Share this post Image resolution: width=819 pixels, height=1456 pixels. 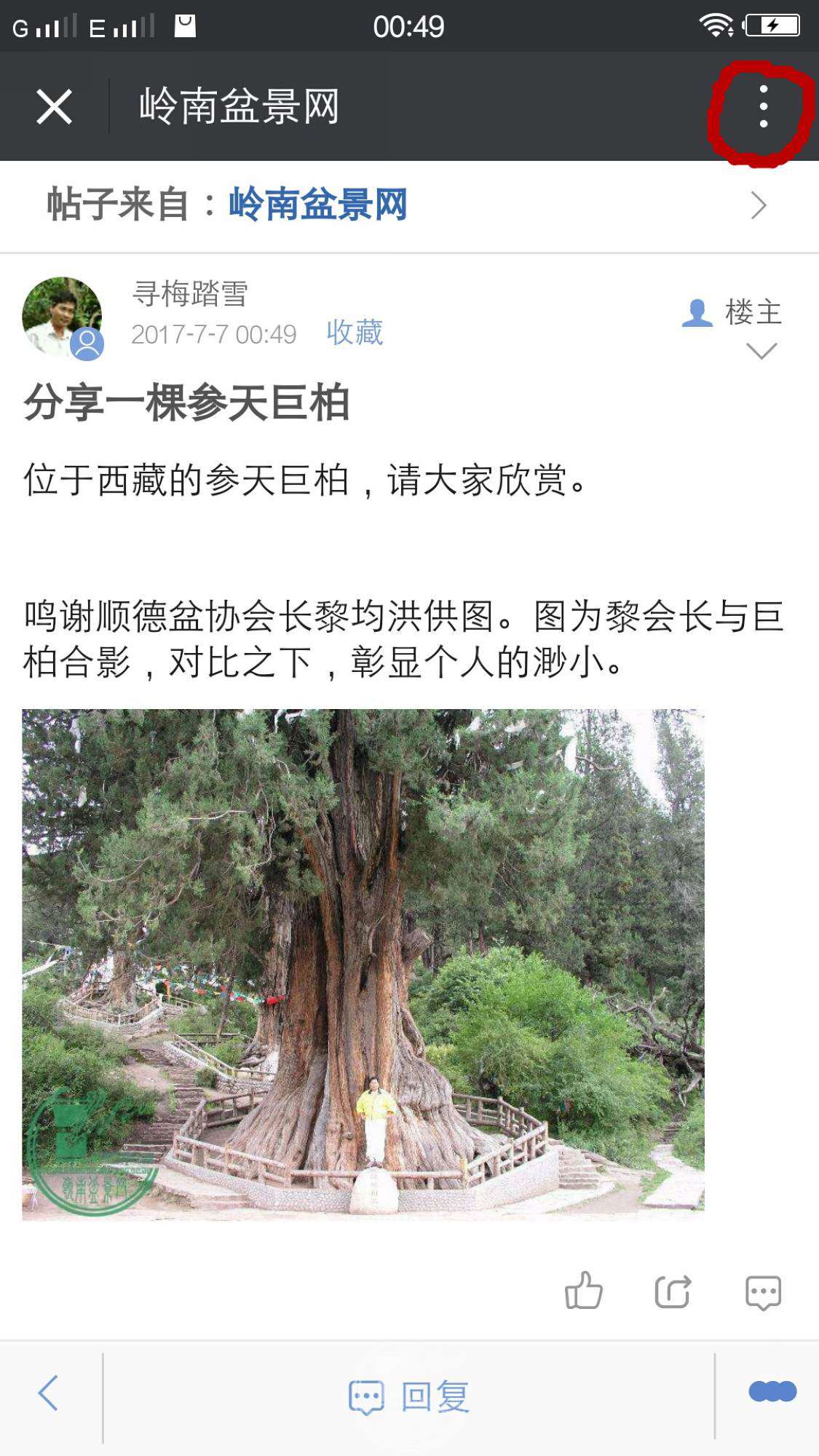pos(673,1292)
